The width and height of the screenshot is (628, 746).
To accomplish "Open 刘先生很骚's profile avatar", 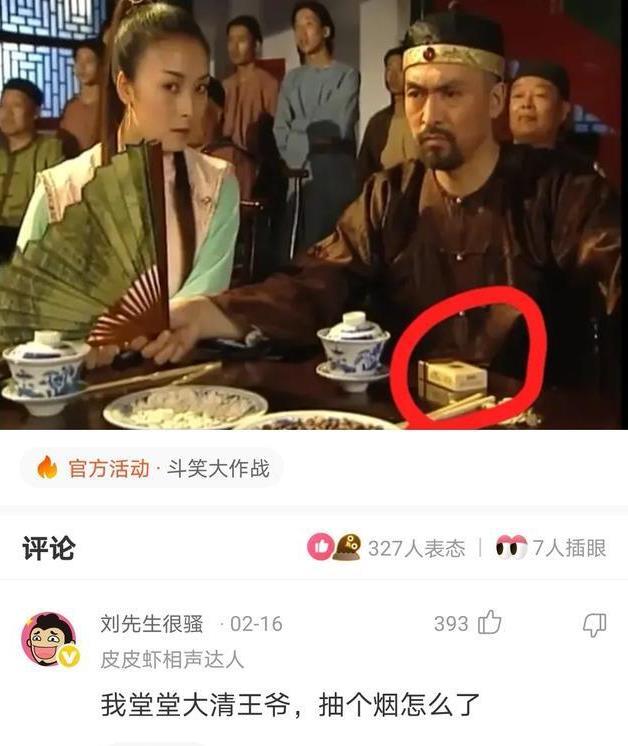I will coord(48,639).
